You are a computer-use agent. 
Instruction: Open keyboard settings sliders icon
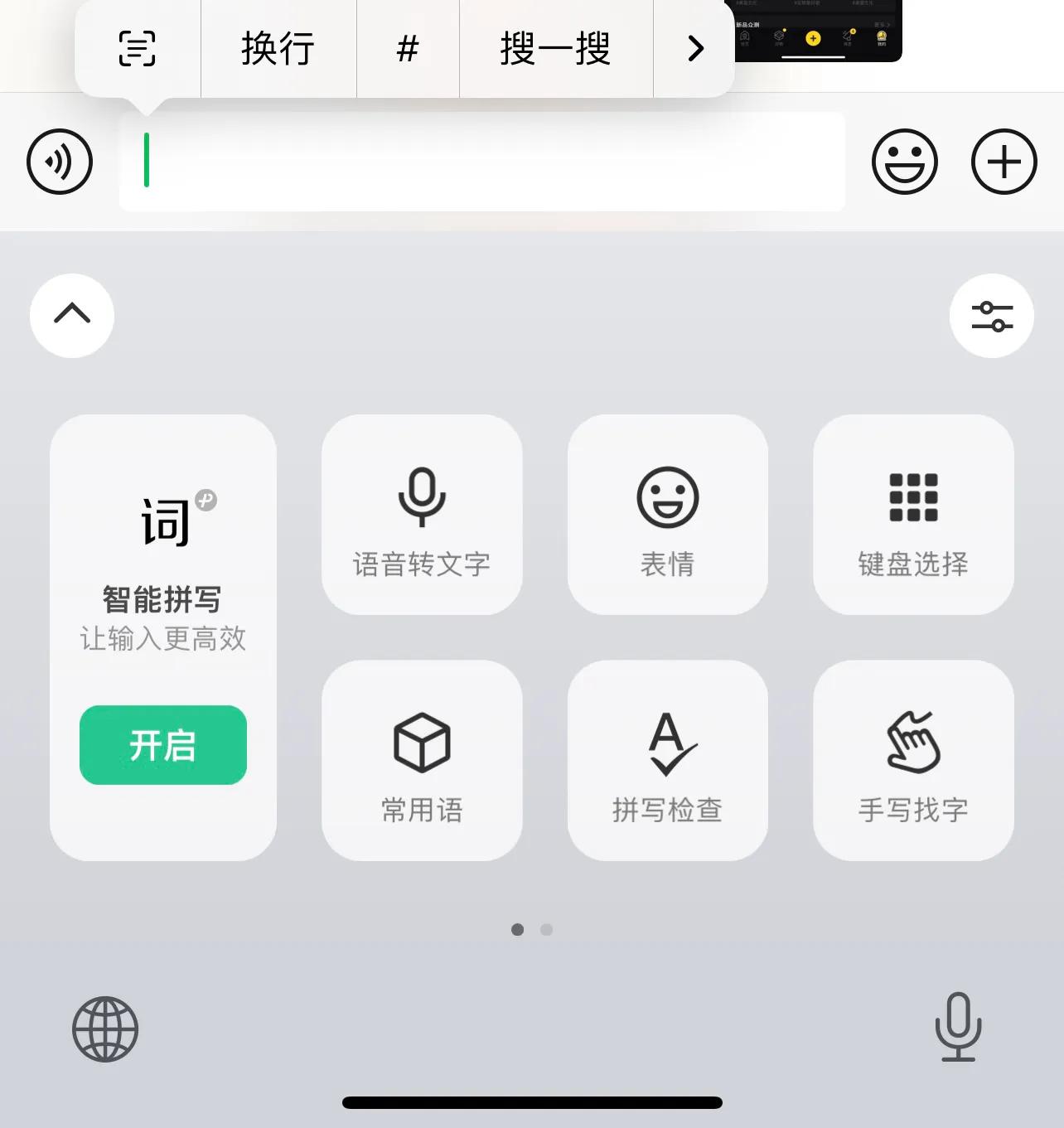click(992, 316)
